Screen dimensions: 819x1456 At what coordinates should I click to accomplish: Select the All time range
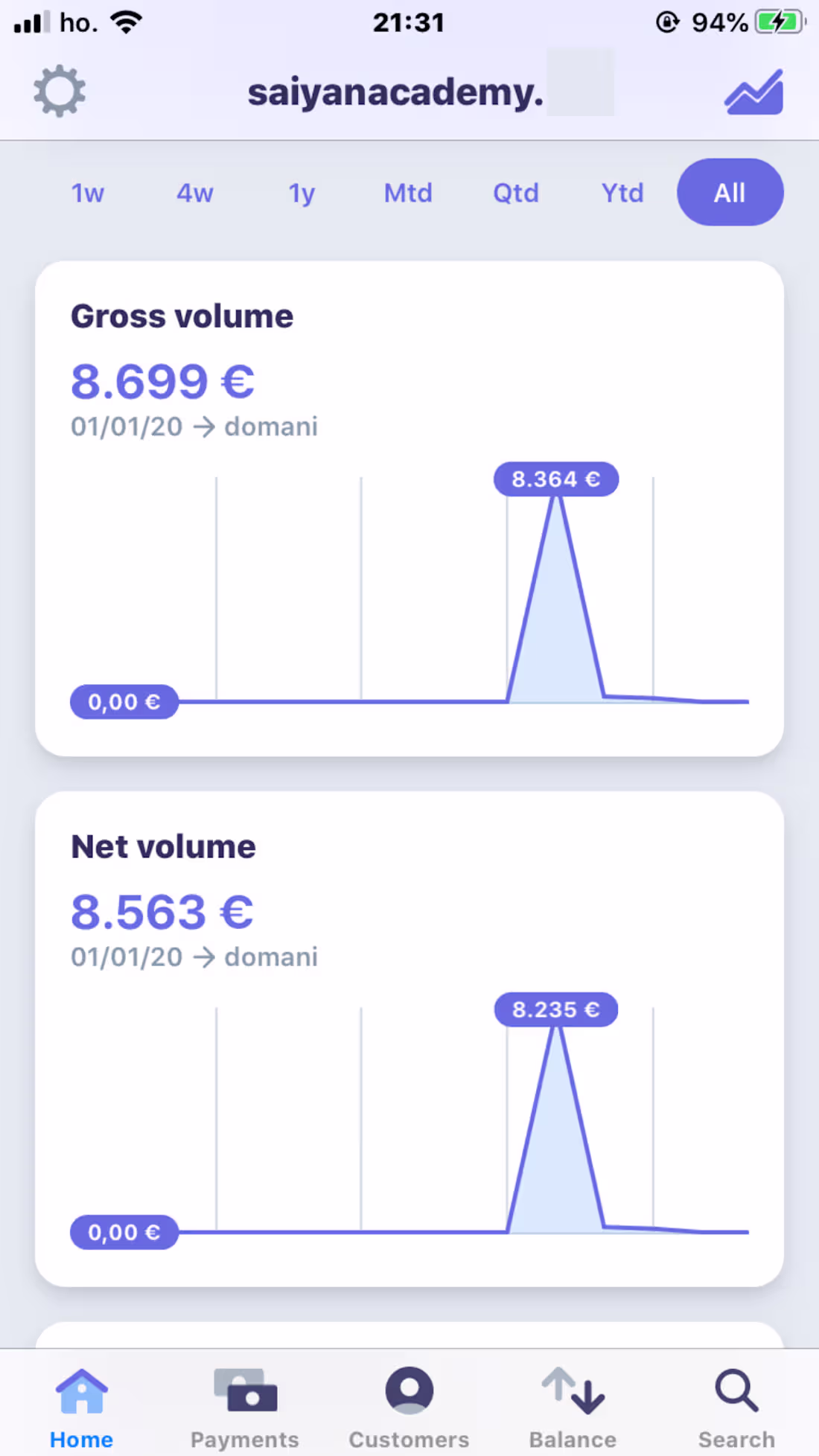click(730, 193)
